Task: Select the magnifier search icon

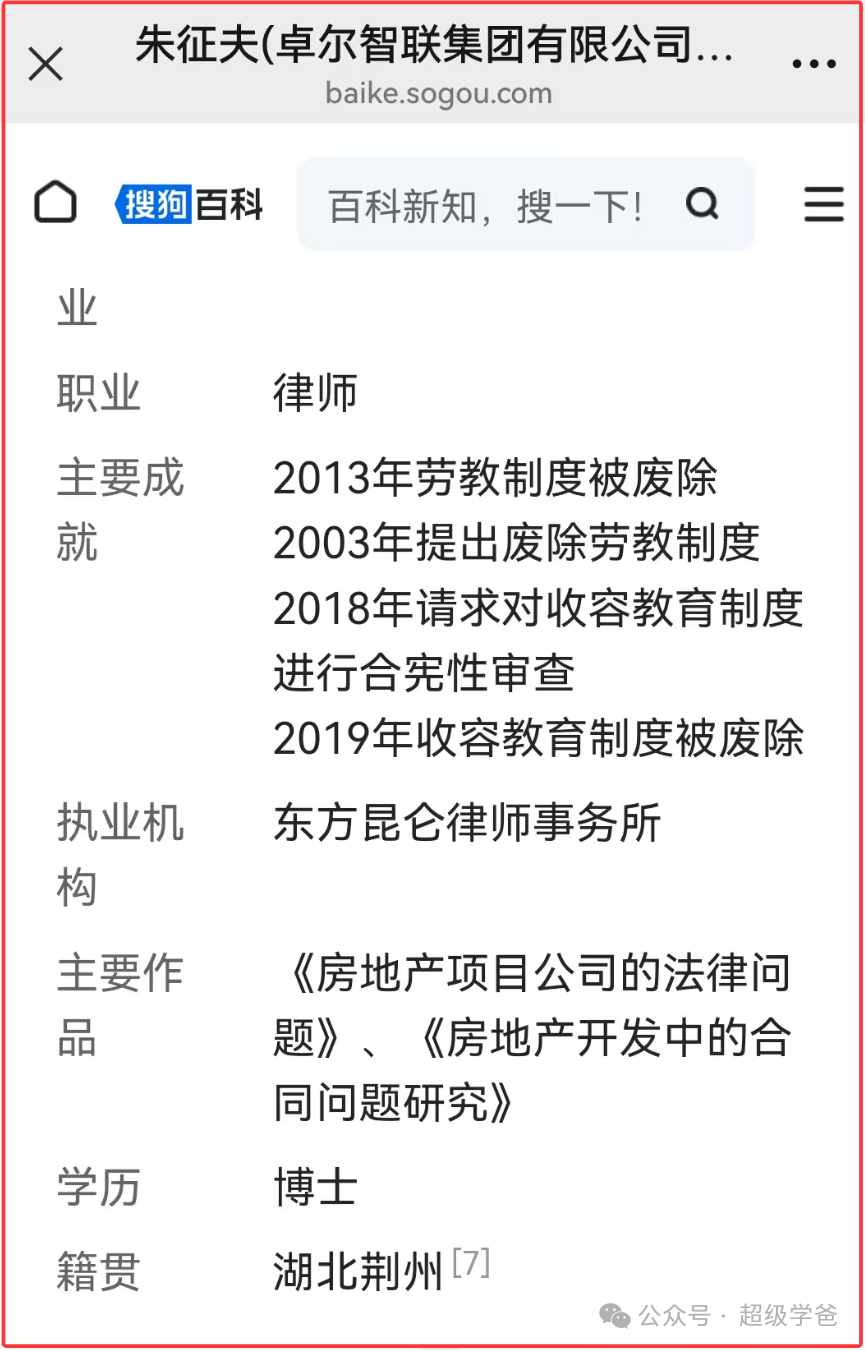Action: pos(703,203)
